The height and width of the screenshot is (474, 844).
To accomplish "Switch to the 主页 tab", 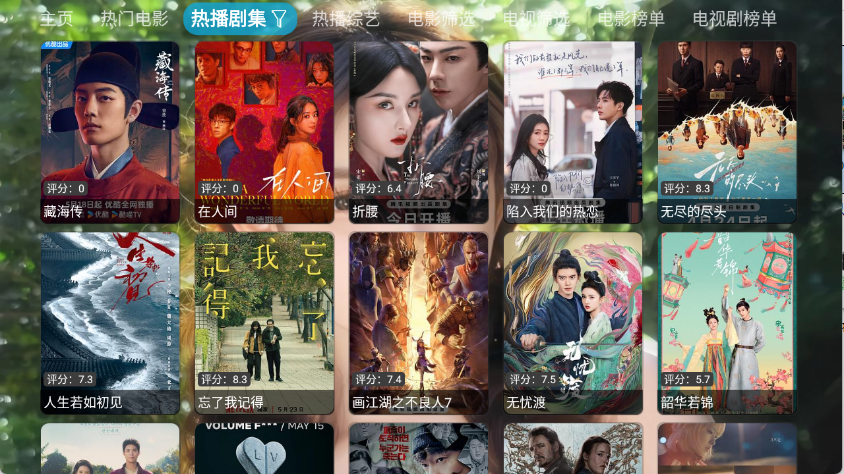I will tap(57, 18).
